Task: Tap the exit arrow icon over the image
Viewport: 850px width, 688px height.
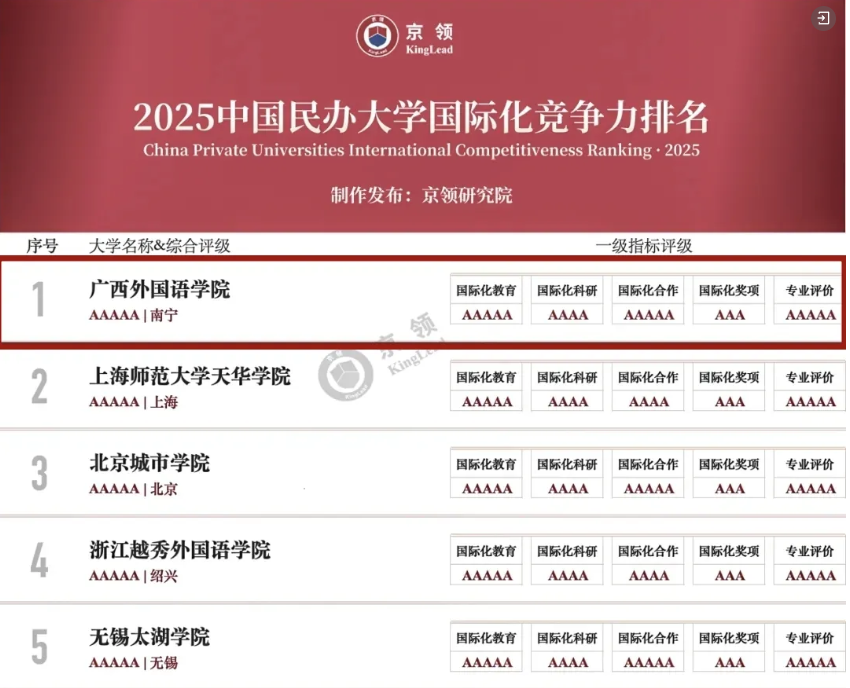Action: point(822,18)
